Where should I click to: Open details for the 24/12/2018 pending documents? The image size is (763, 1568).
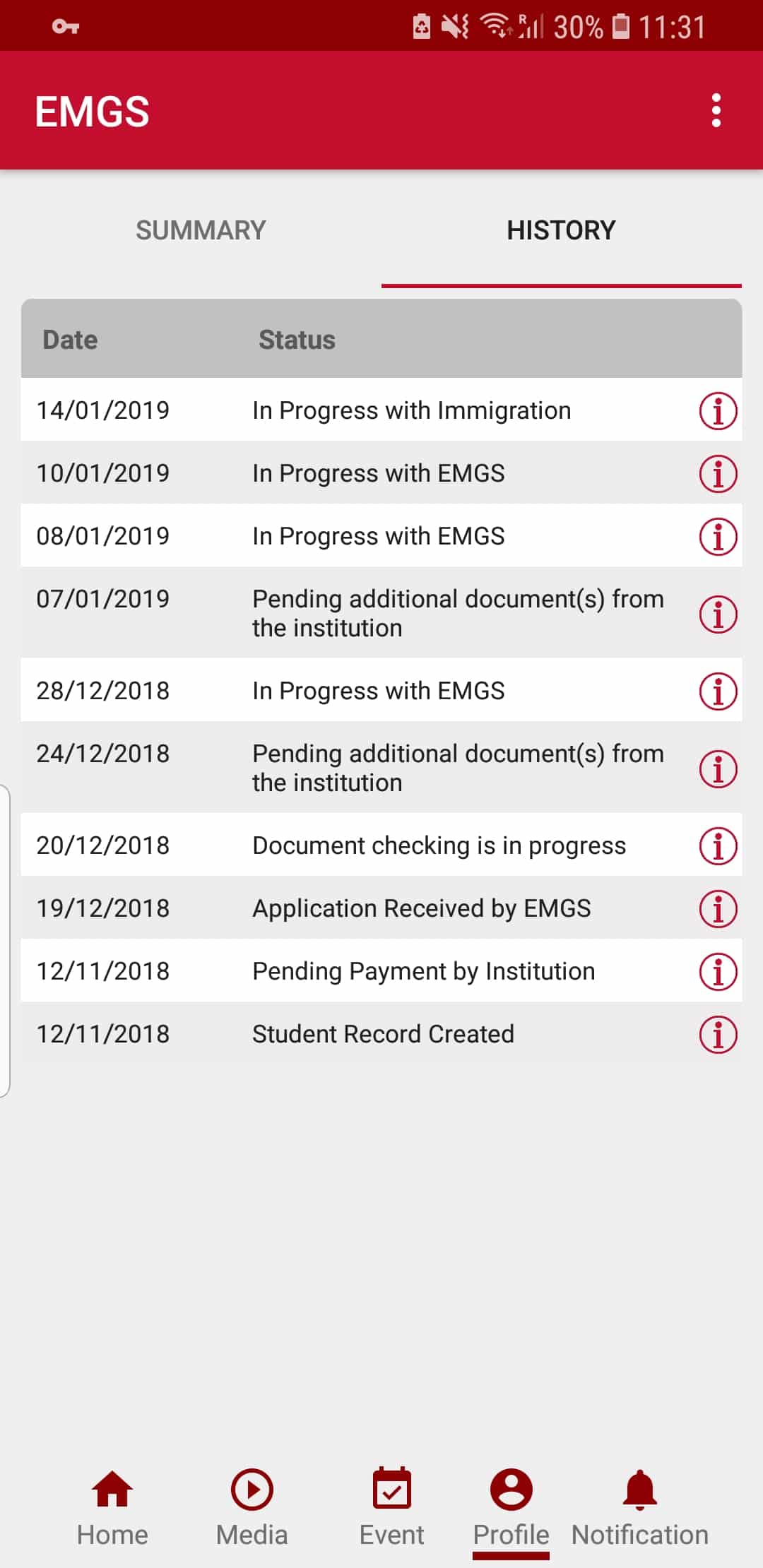[x=718, y=768]
